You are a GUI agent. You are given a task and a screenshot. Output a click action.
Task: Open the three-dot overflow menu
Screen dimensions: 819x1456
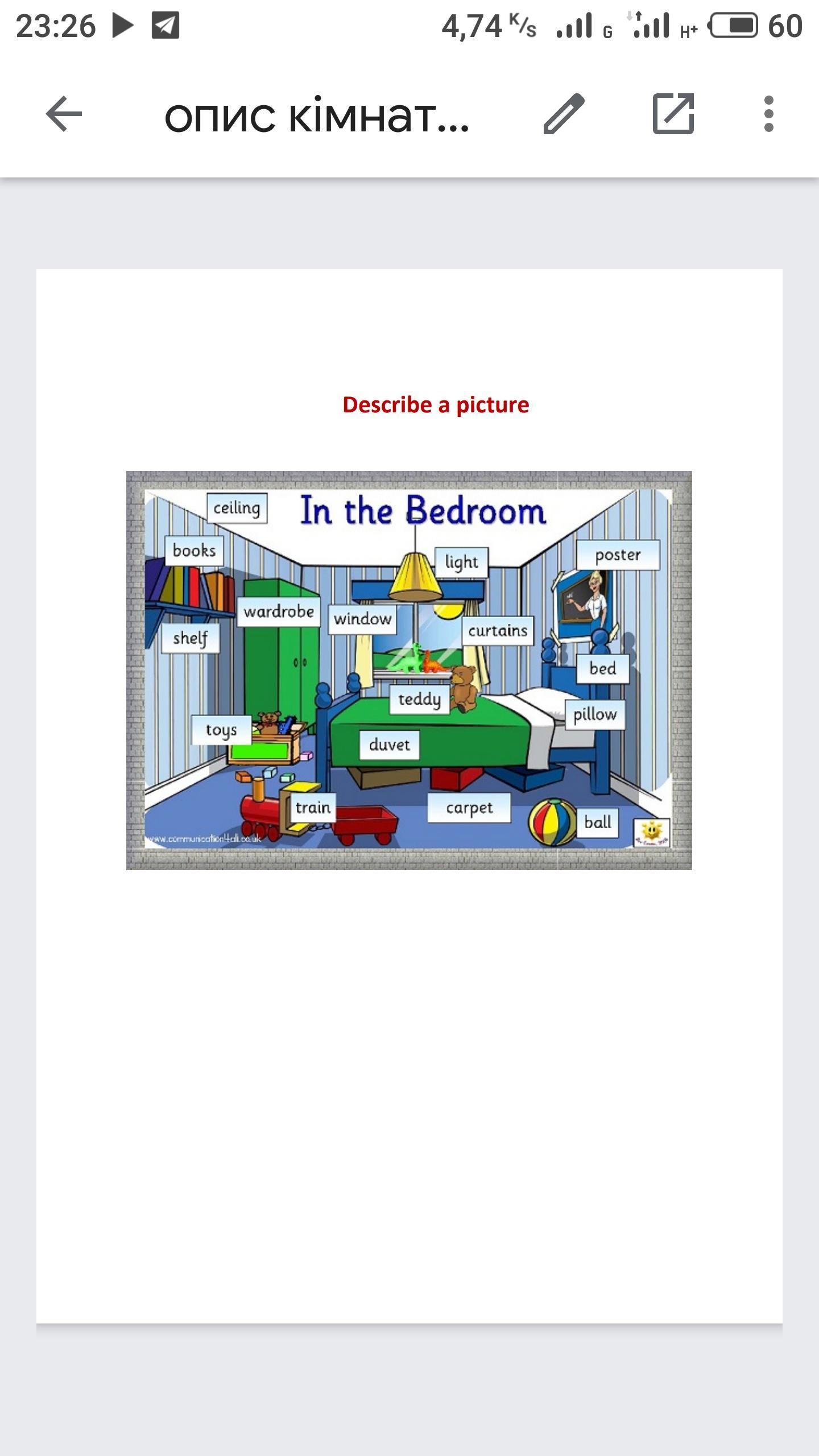tap(769, 114)
